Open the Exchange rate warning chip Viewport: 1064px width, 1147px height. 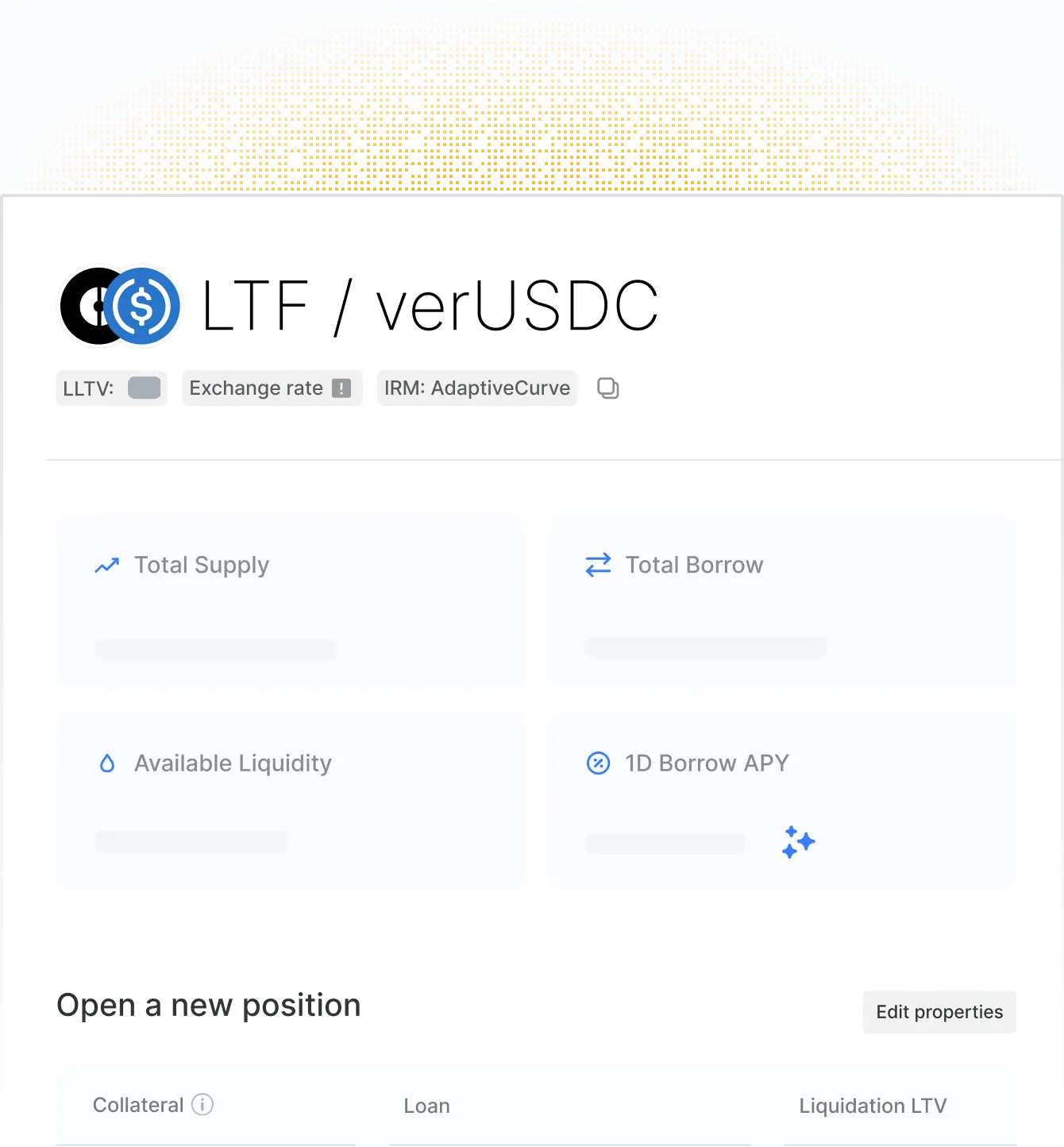point(272,388)
